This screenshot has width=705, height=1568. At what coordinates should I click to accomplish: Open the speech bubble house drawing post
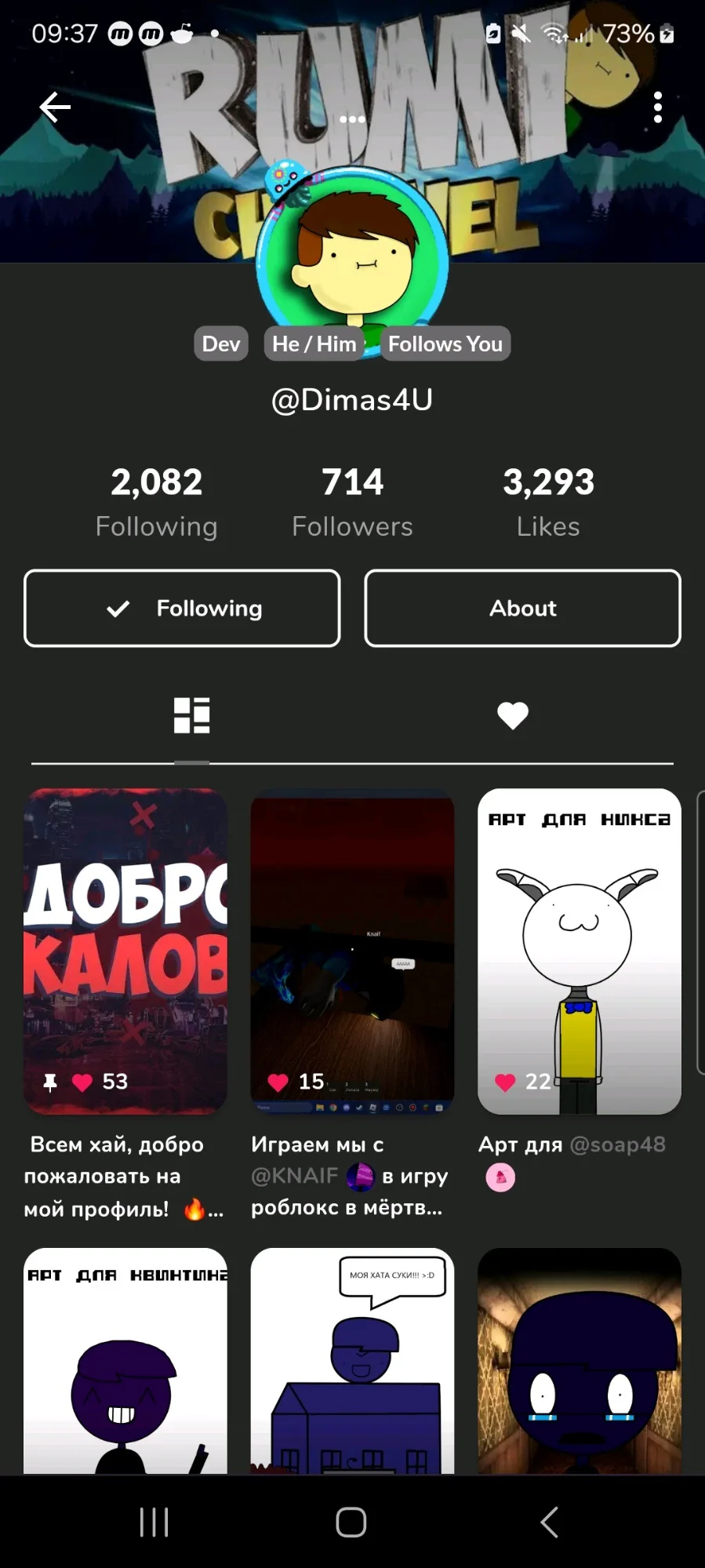click(x=352, y=1361)
